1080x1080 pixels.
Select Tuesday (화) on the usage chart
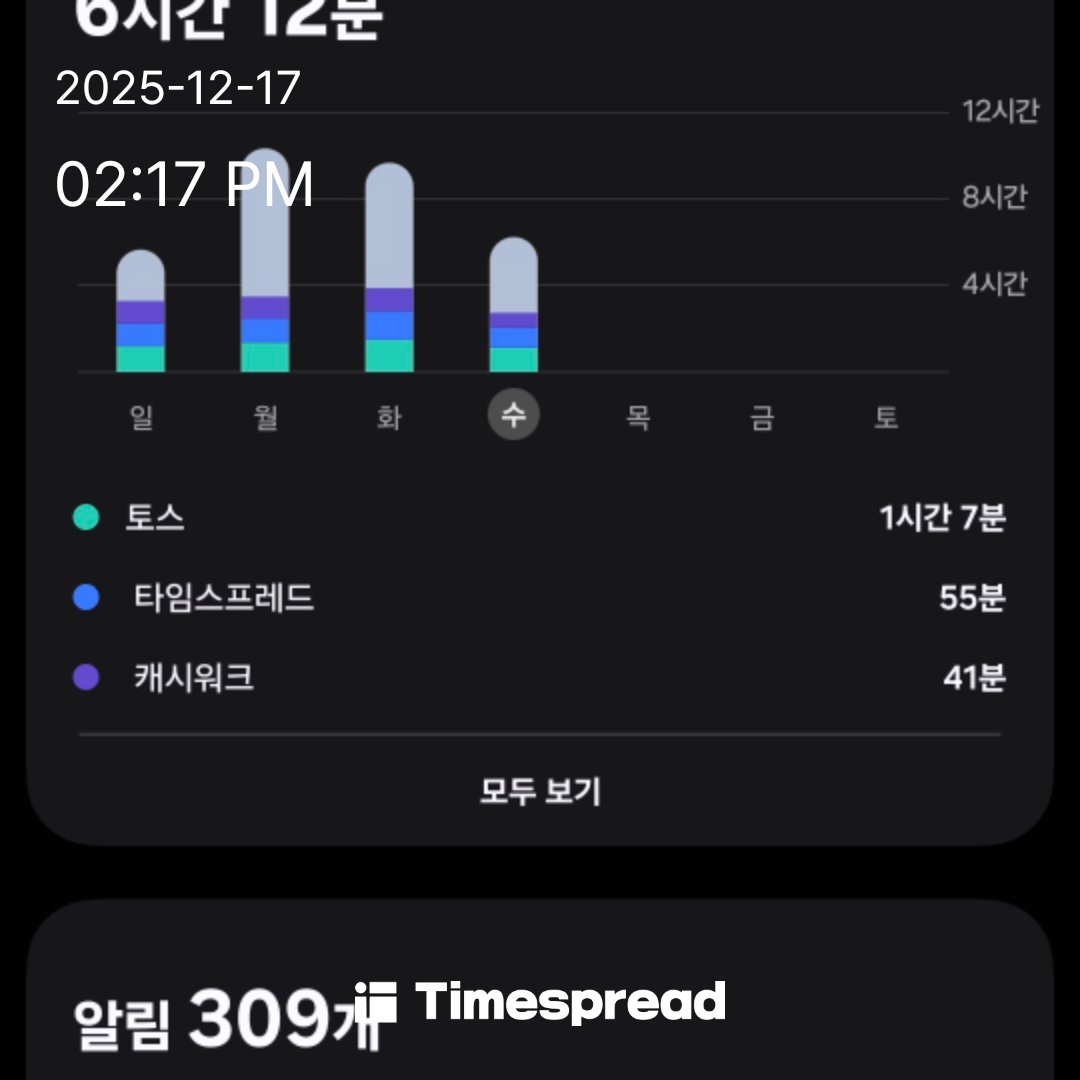point(389,416)
